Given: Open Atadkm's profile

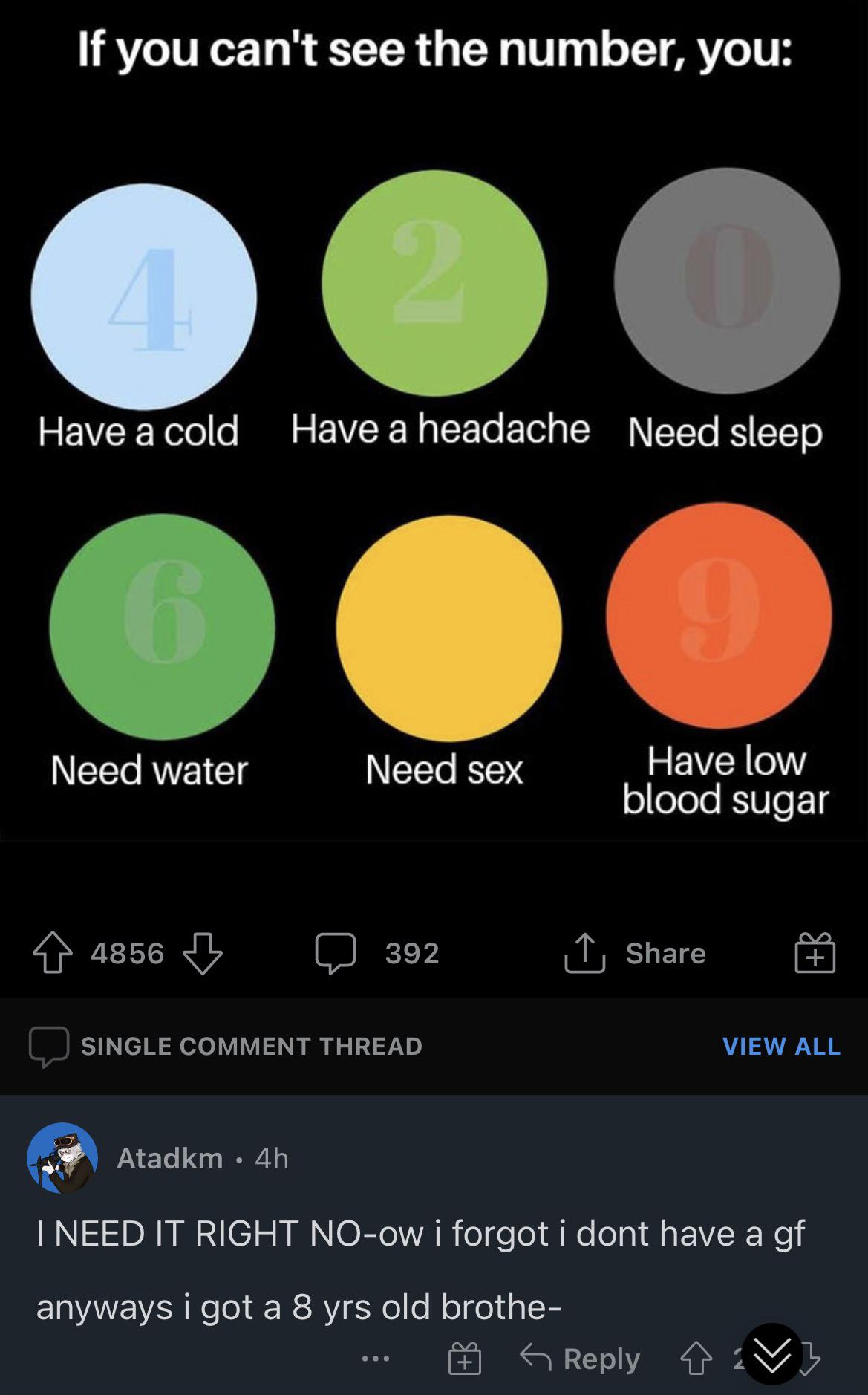Looking at the screenshot, I should pos(169,1158).
